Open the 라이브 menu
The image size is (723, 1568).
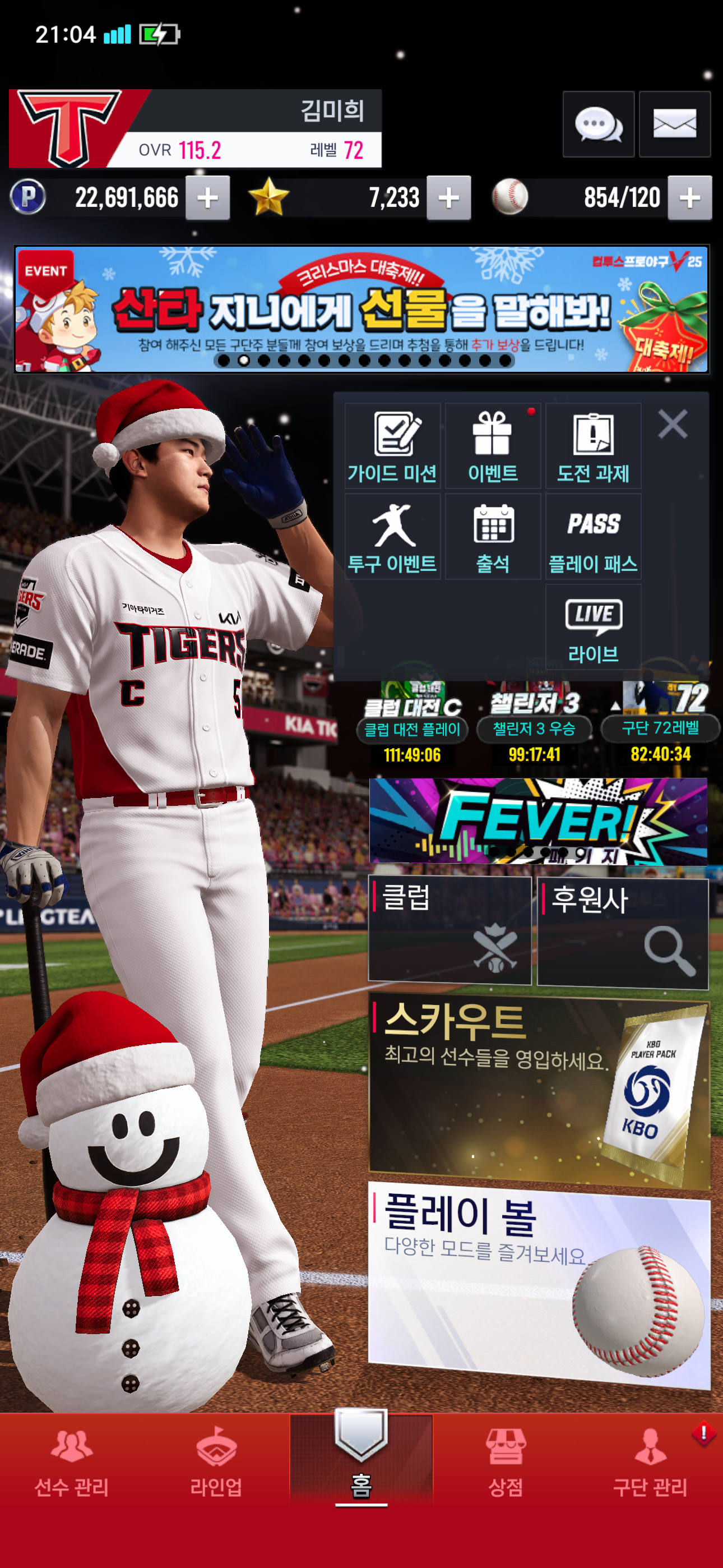click(x=593, y=627)
